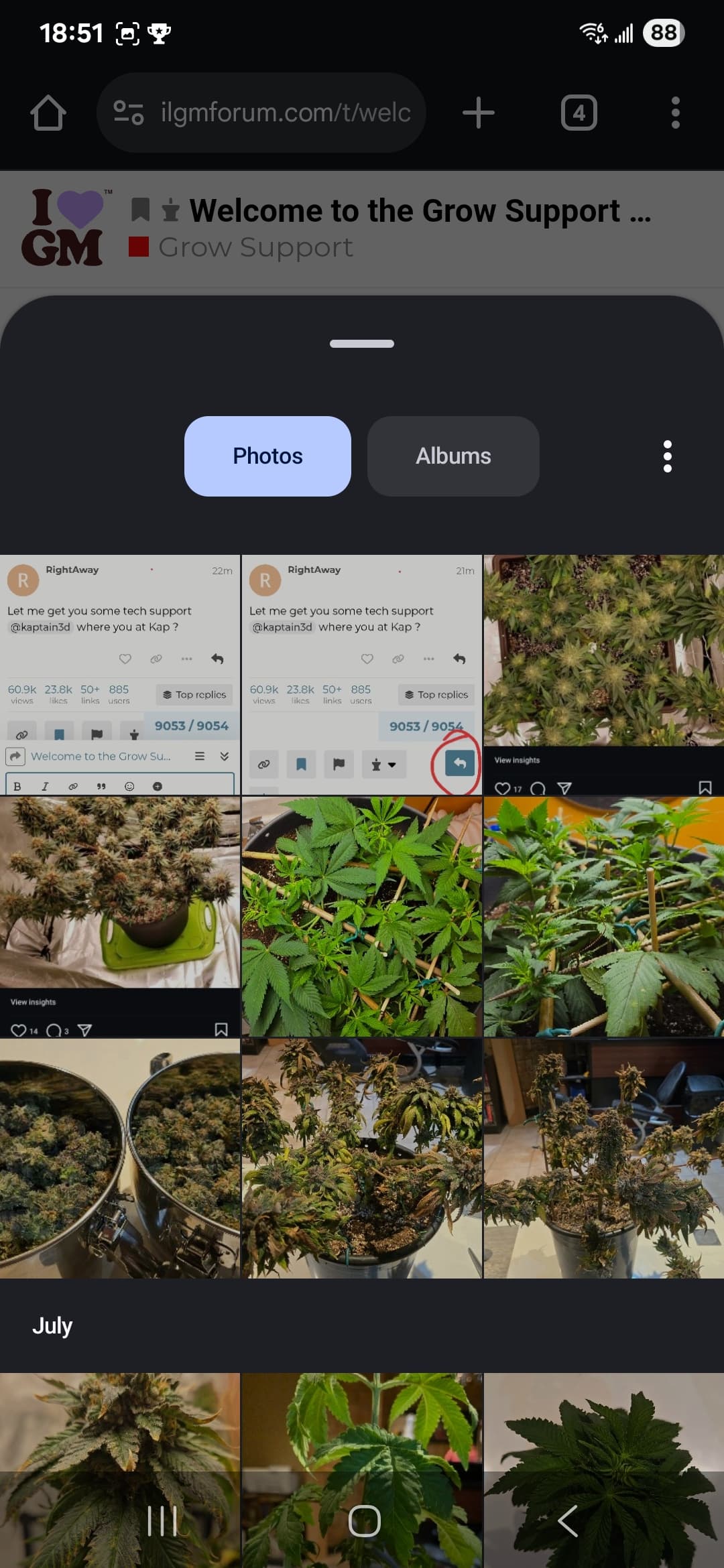Select the plant photo with green plastic tray
The height and width of the screenshot is (1568, 724).
(x=120, y=917)
